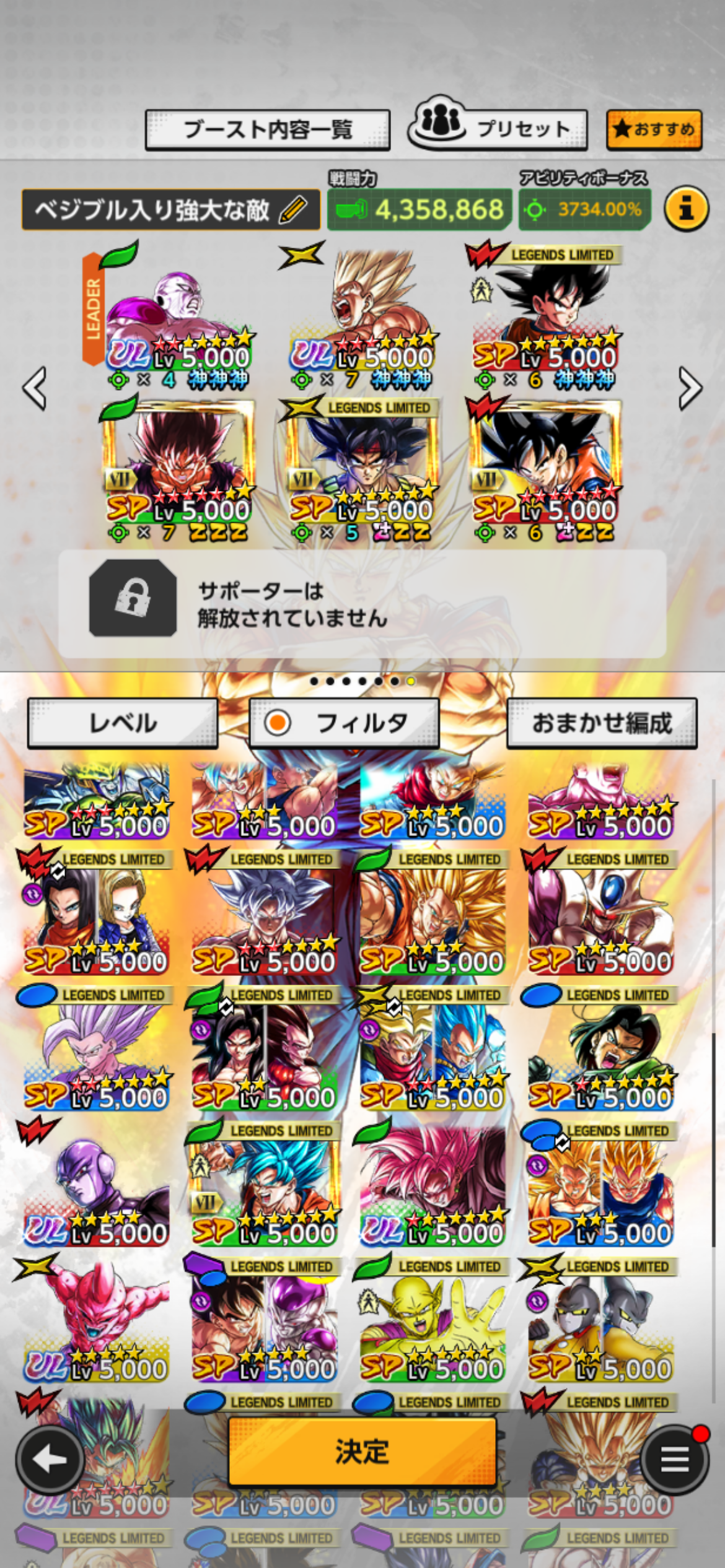
Task: Pick the Ultra Instinct Goku card
Action: point(265,917)
